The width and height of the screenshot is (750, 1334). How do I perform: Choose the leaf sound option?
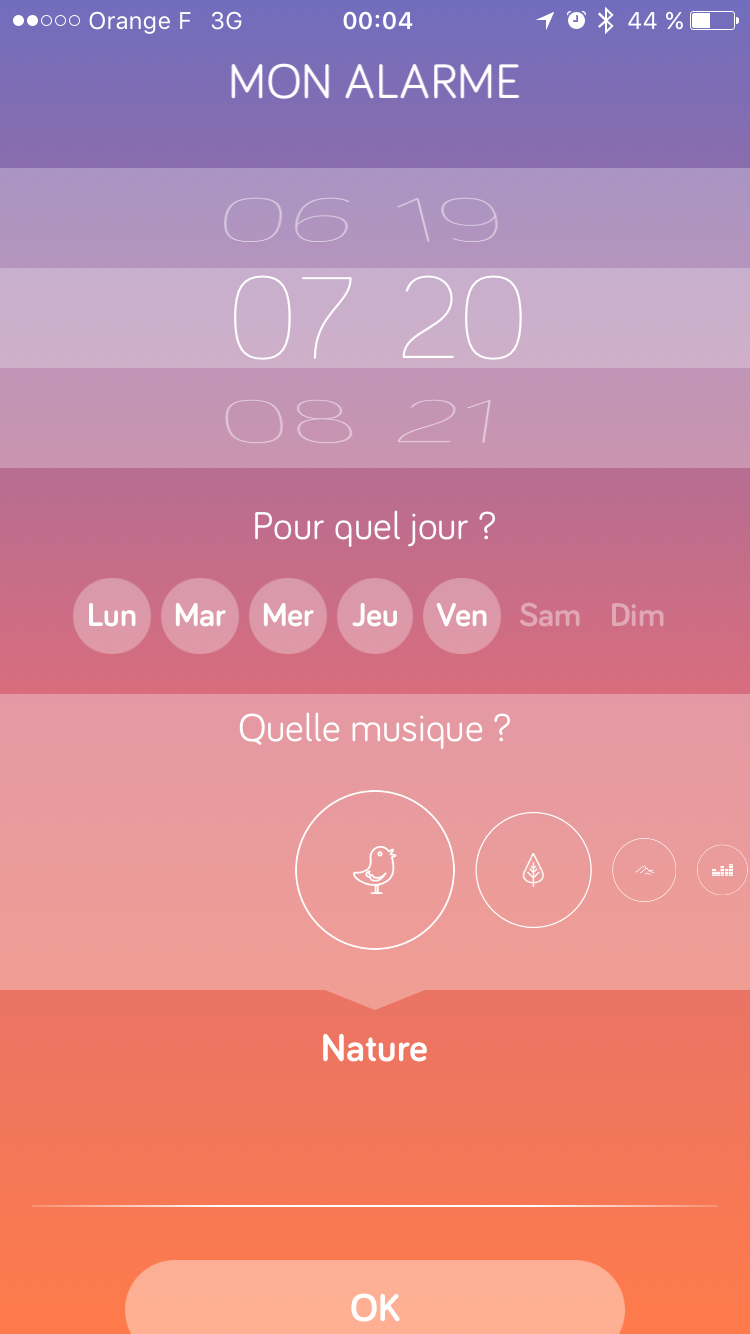click(533, 870)
